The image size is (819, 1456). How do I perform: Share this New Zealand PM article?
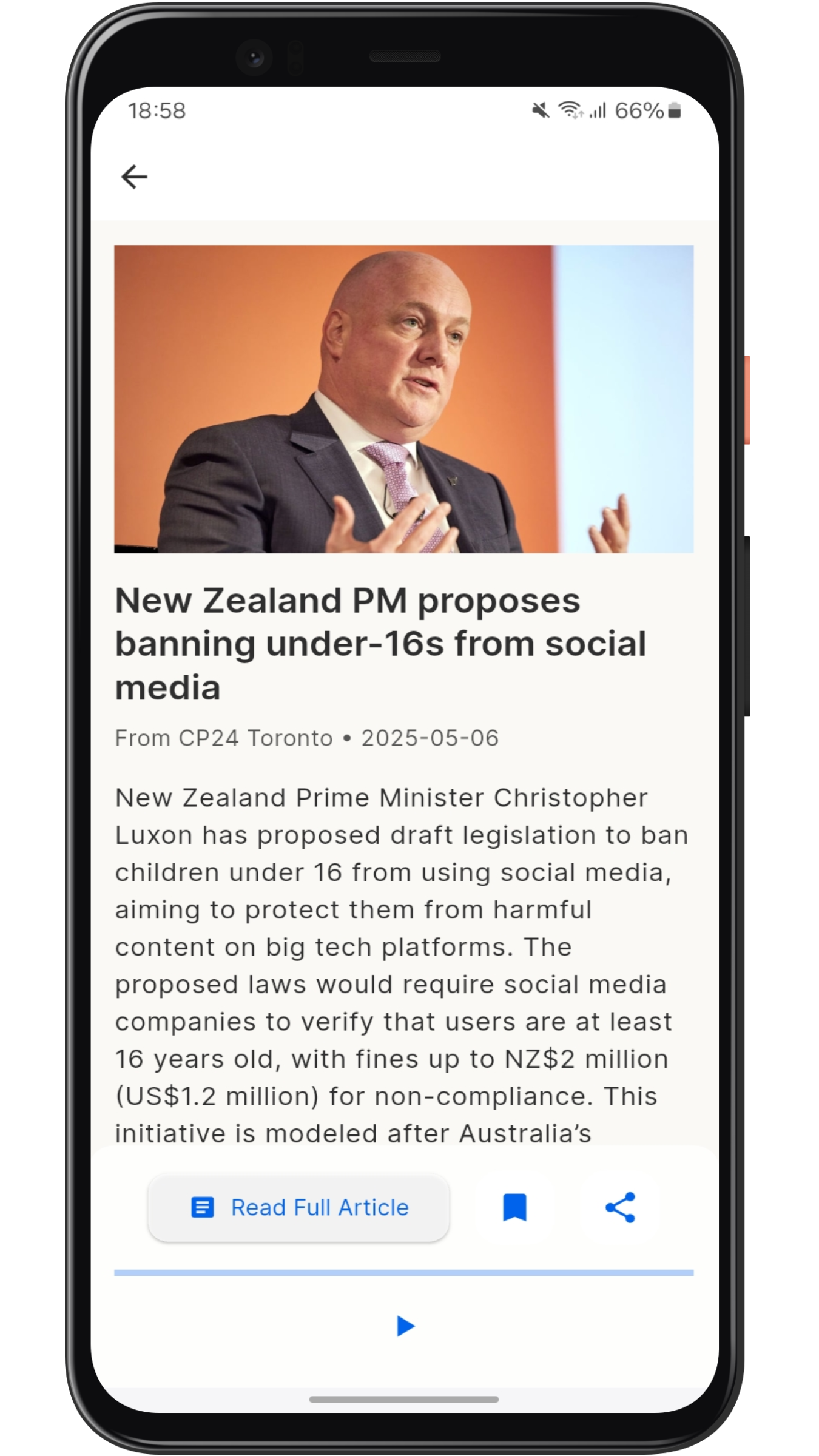pos(620,1207)
